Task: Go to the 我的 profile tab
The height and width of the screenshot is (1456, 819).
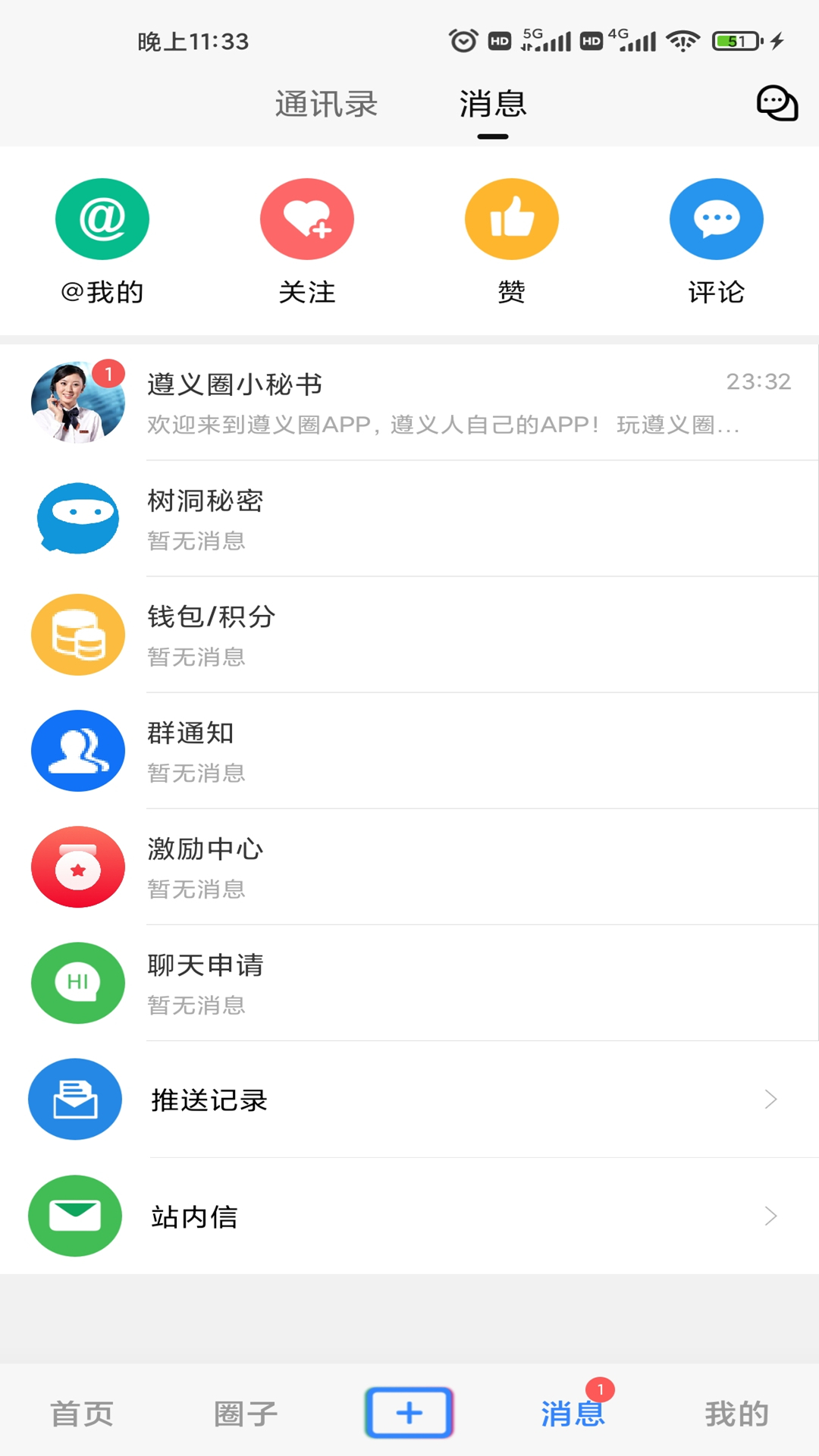Action: [x=737, y=1414]
